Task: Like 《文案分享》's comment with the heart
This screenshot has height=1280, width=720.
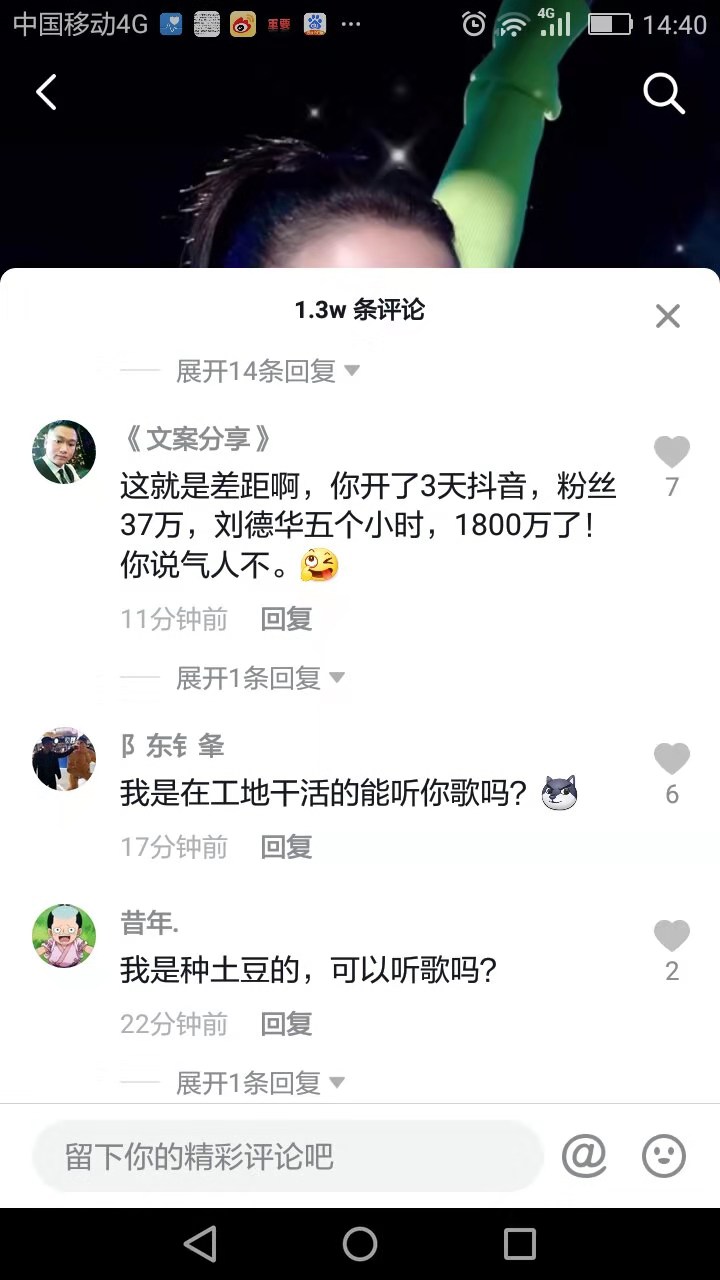Action: pyautogui.click(x=671, y=451)
